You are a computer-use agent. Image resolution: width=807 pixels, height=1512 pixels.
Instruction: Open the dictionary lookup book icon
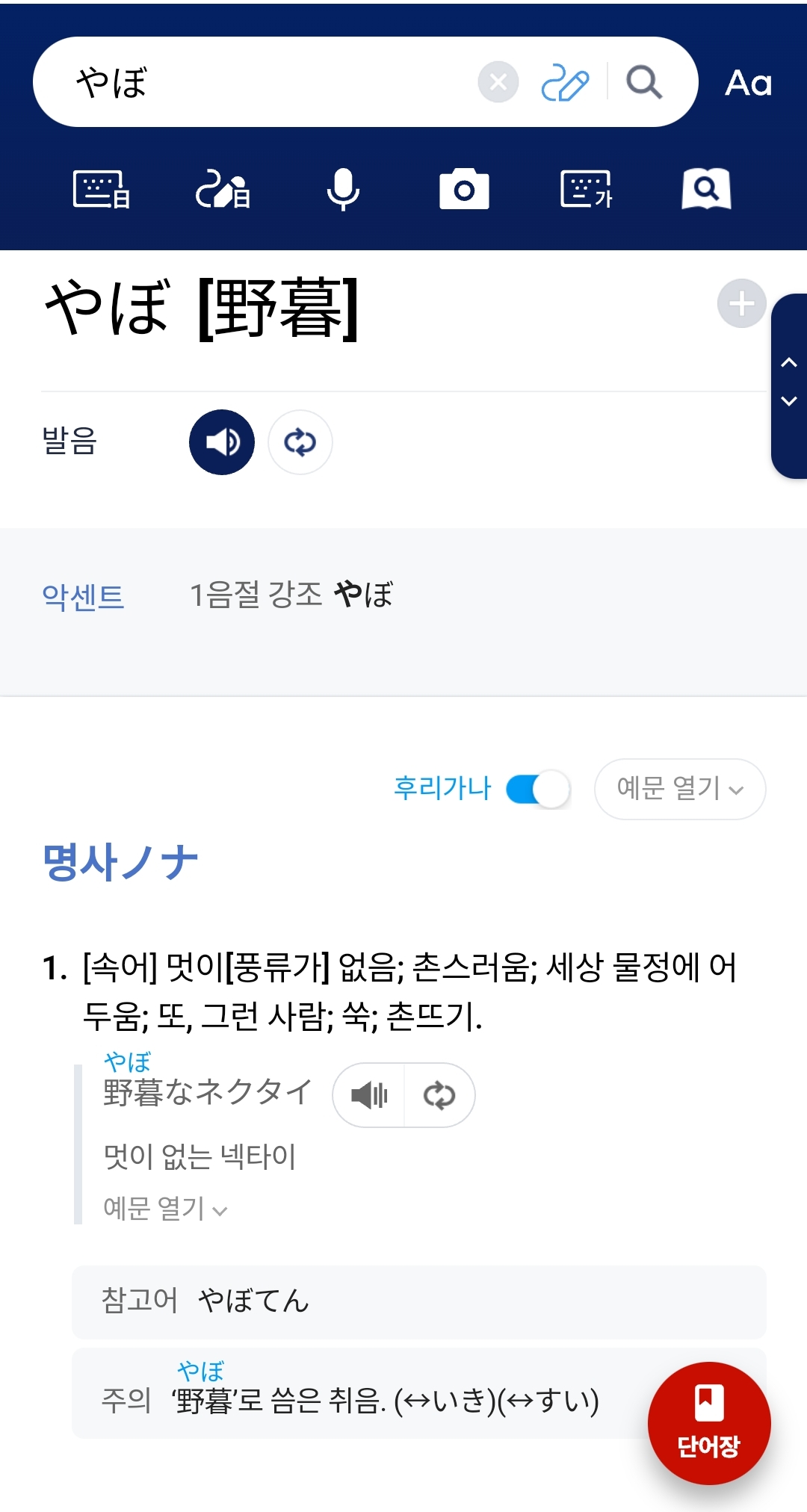(x=706, y=189)
